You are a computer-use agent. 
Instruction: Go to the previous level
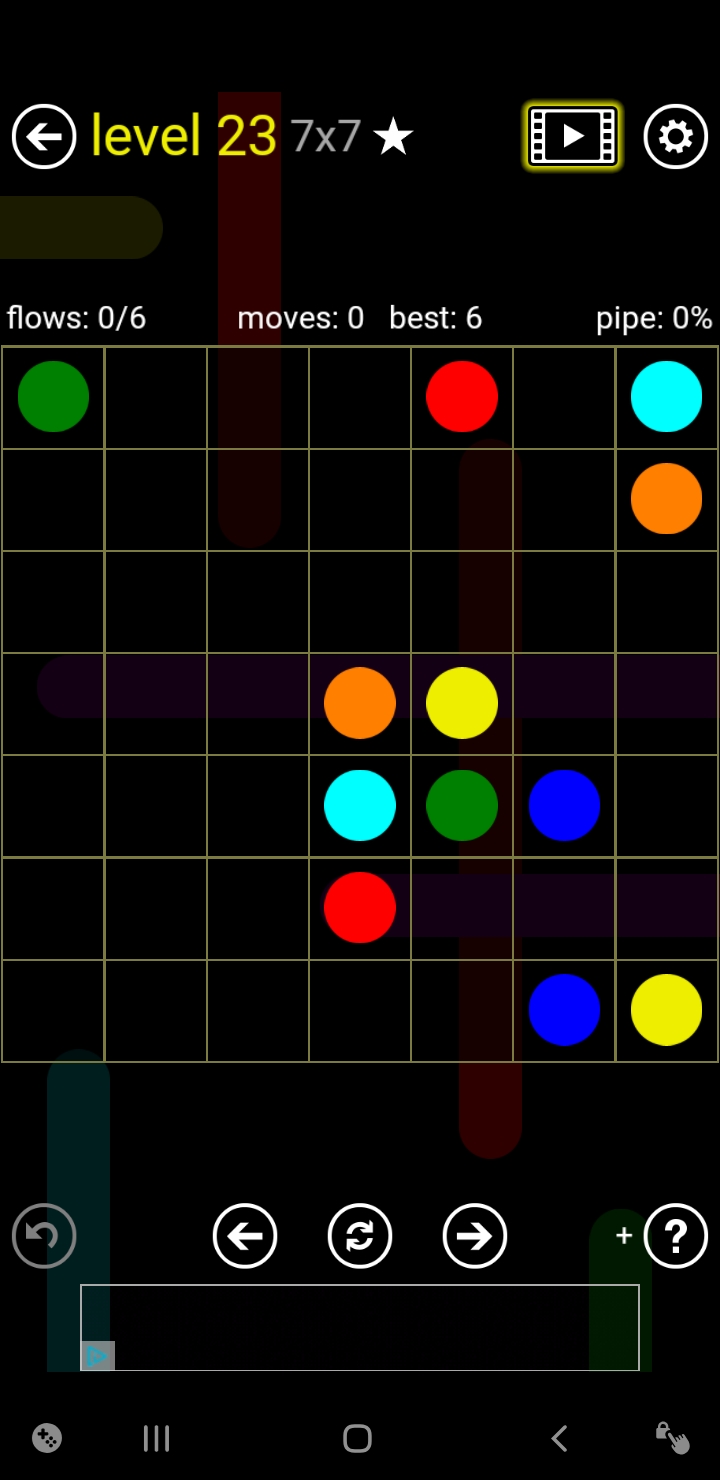click(245, 1236)
